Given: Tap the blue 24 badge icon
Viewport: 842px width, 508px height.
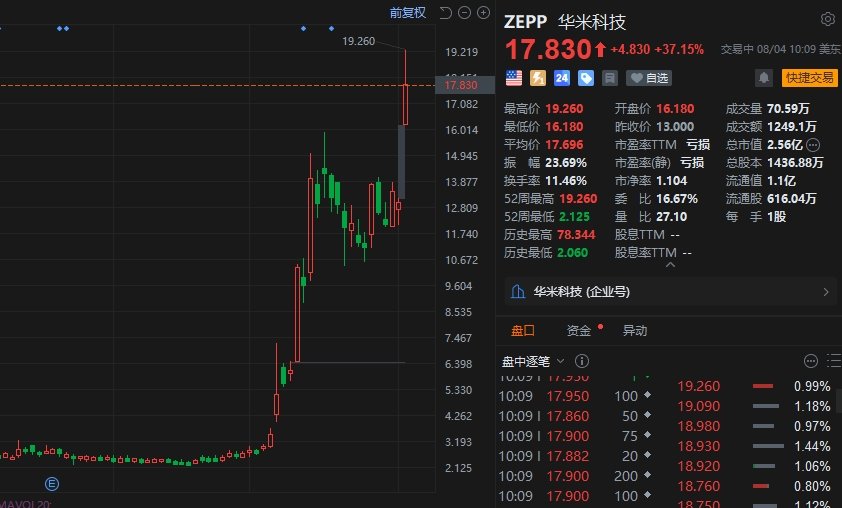Looking at the screenshot, I should [562, 77].
